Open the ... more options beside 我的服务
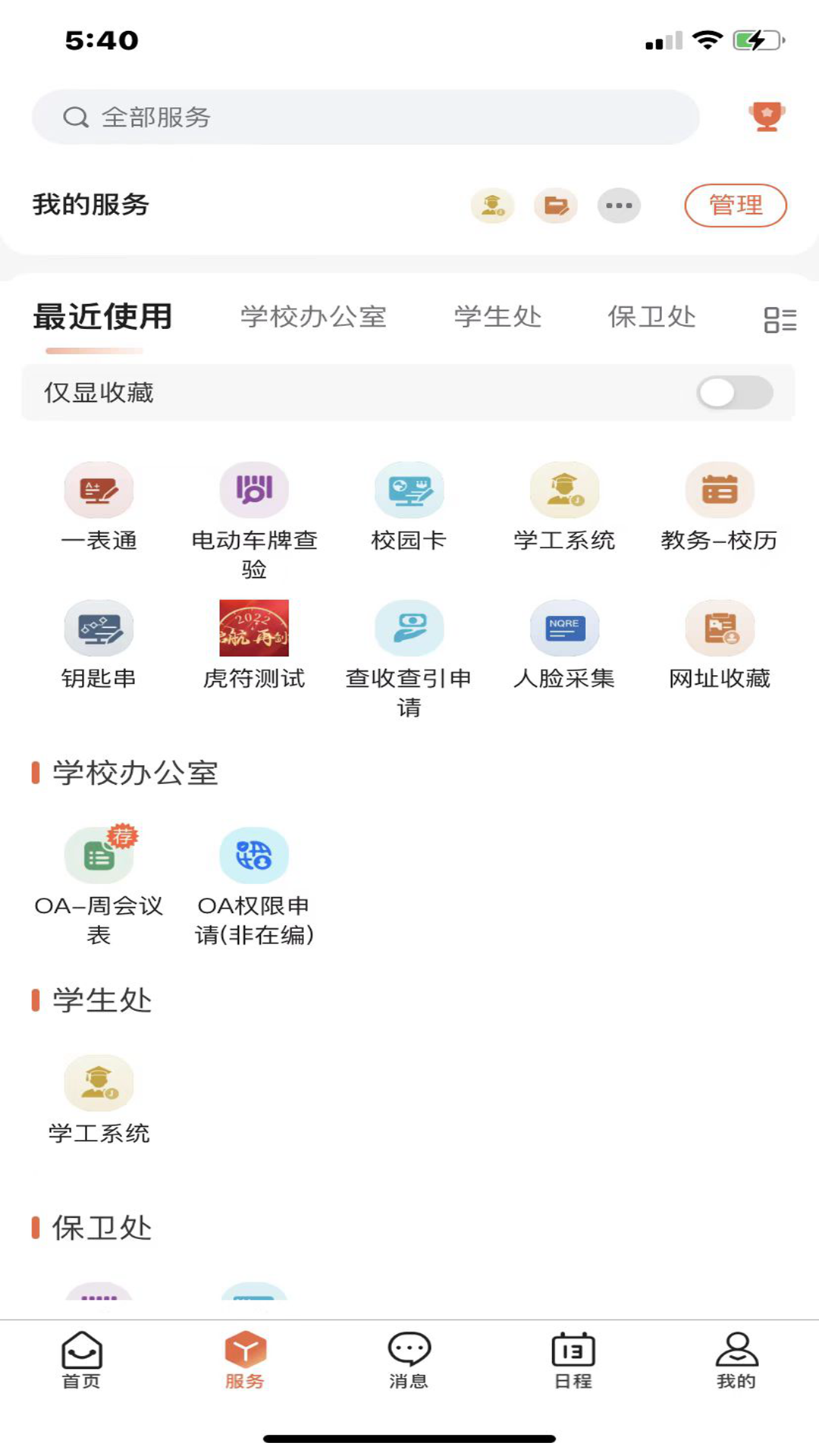Viewport: 819px width, 1456px height. pos(618,205)
